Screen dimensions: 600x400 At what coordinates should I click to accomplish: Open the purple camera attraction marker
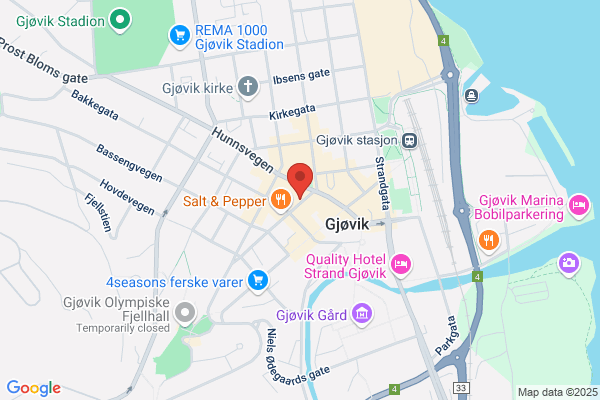[x=569, y=264]
